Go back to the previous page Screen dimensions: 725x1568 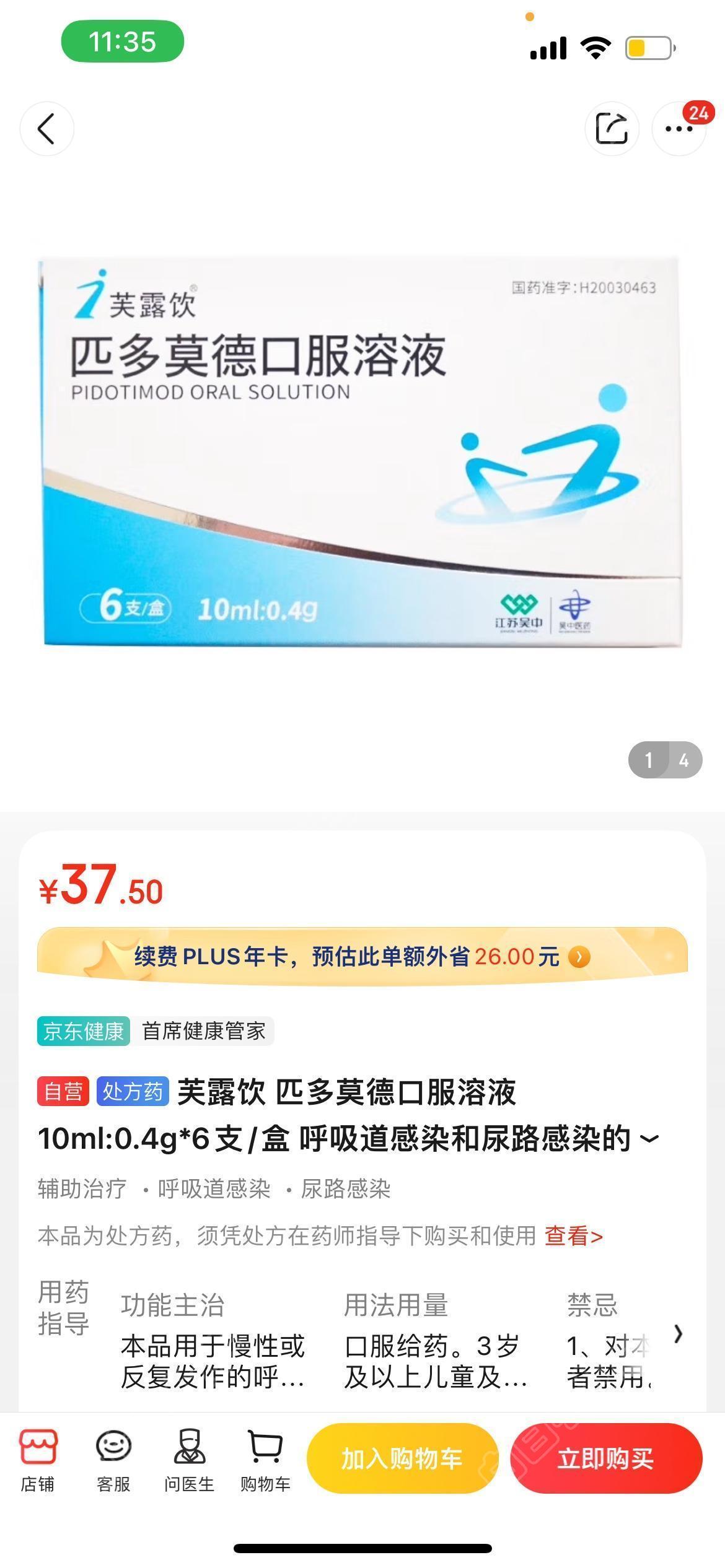46,129
